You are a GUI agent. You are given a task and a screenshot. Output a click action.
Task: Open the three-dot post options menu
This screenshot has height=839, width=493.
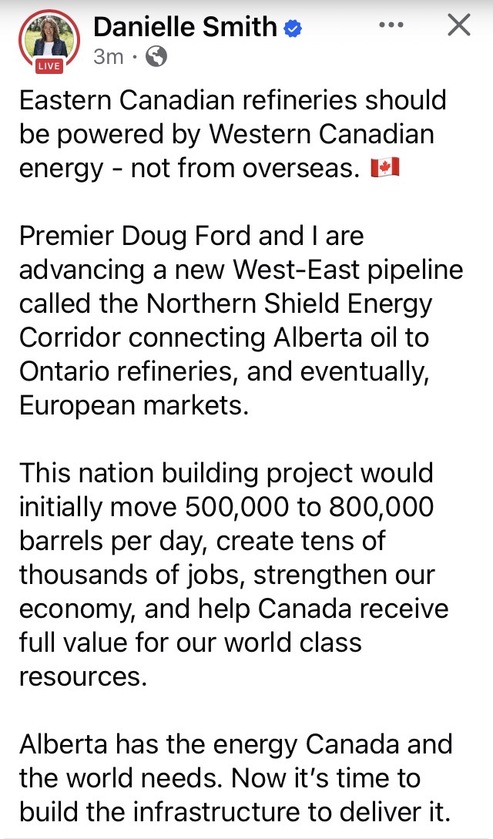tap(391, 25)
